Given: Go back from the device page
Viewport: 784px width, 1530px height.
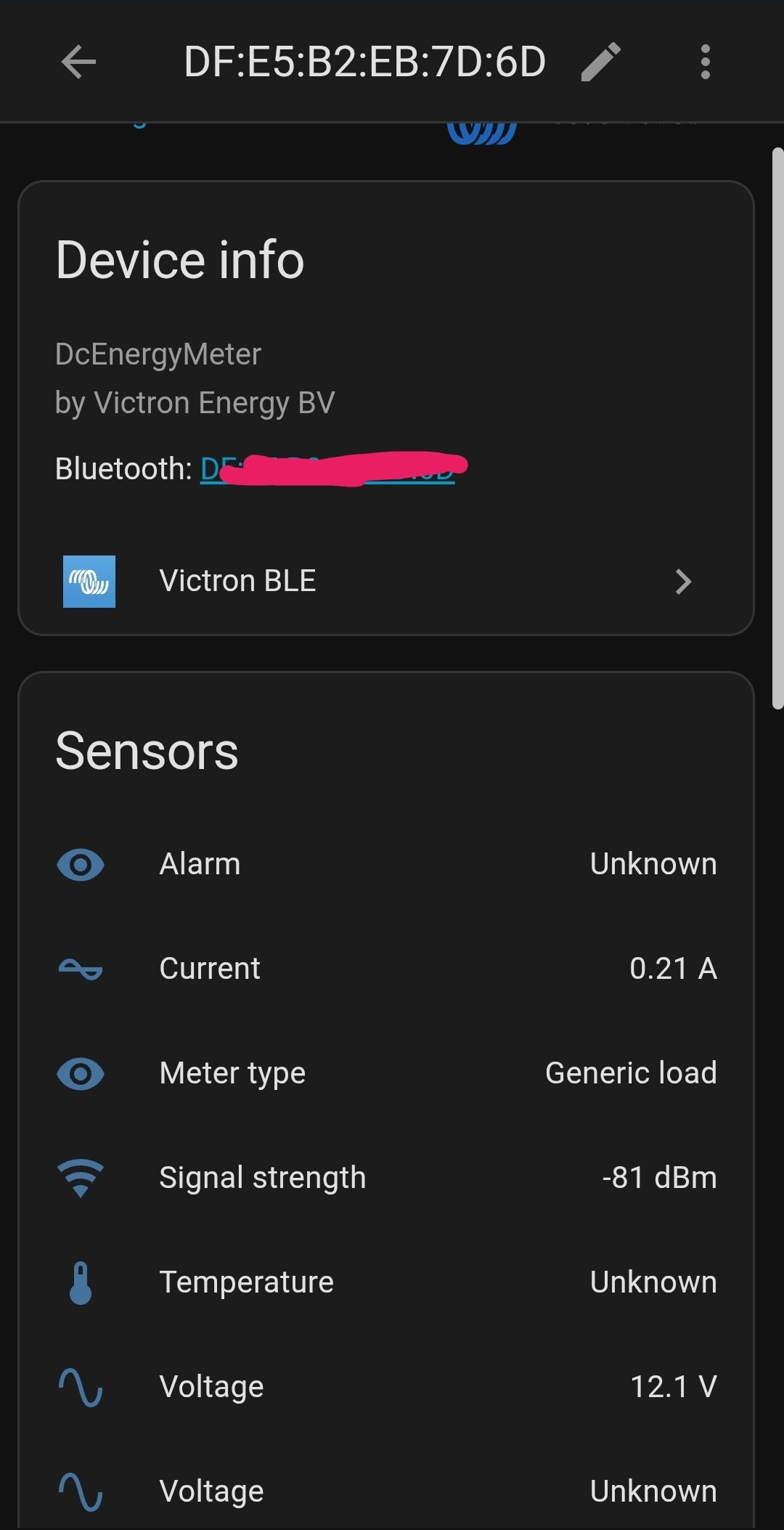Looking at the screenshot, I should (x=79, y=62).
